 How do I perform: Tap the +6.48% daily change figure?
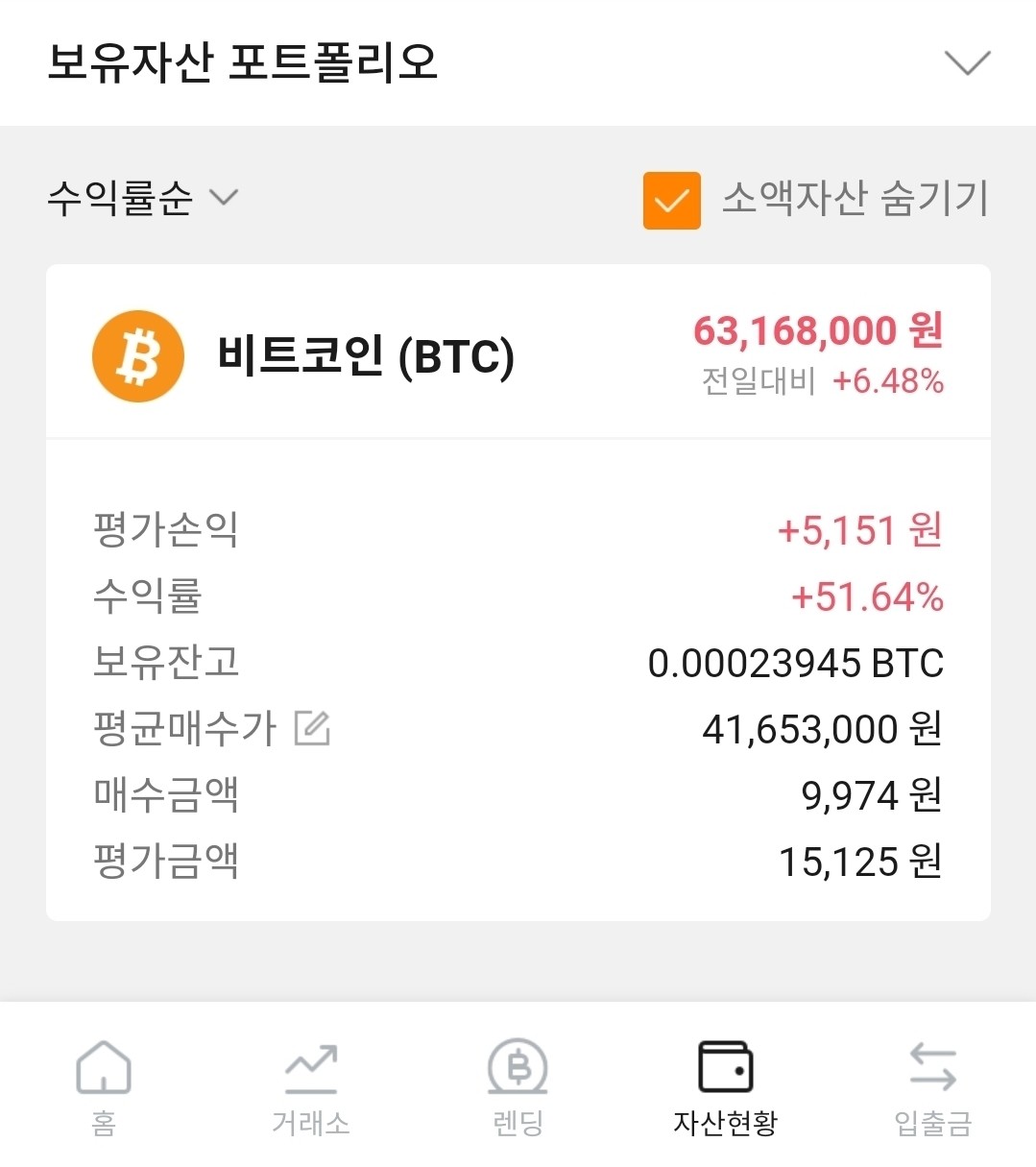(x=886, y=381)
